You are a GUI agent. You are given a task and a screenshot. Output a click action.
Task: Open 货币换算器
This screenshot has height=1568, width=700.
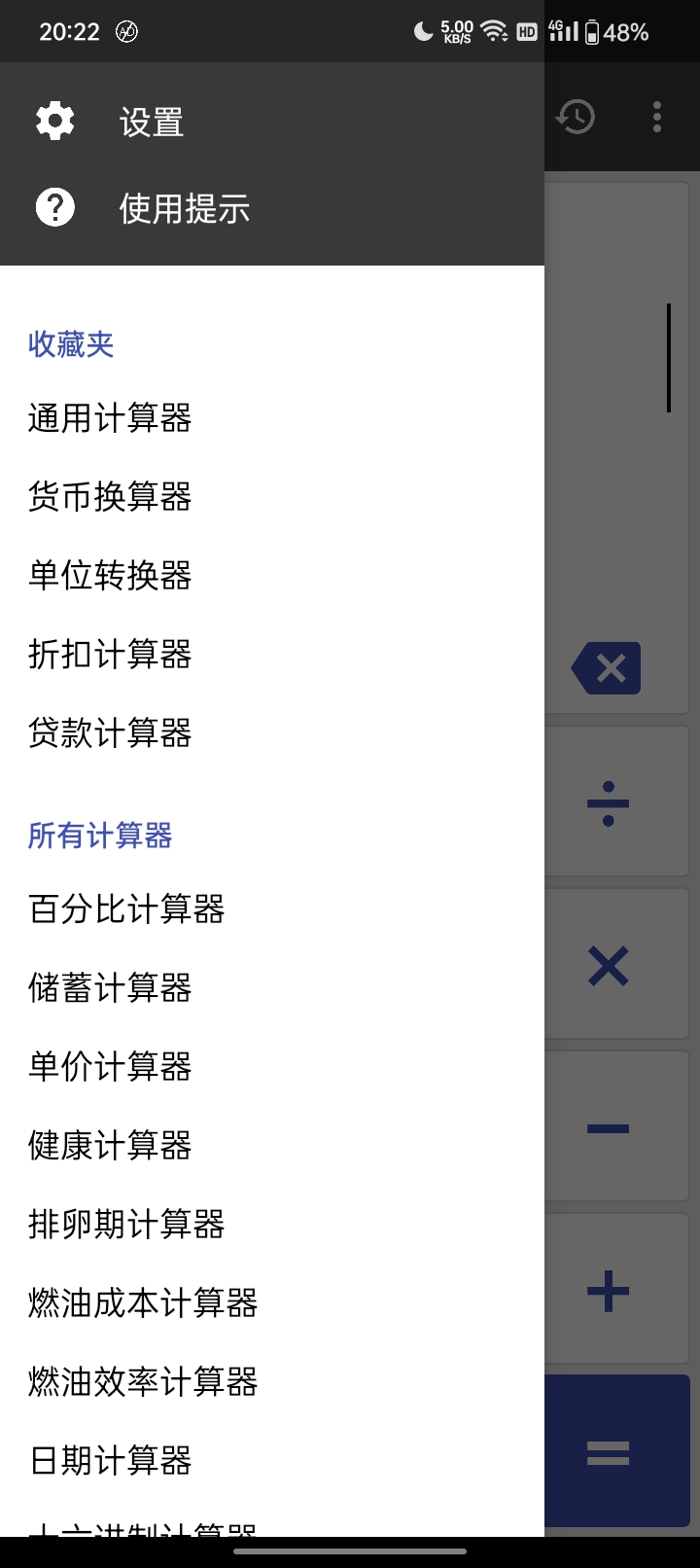click(x=110, y=497)
